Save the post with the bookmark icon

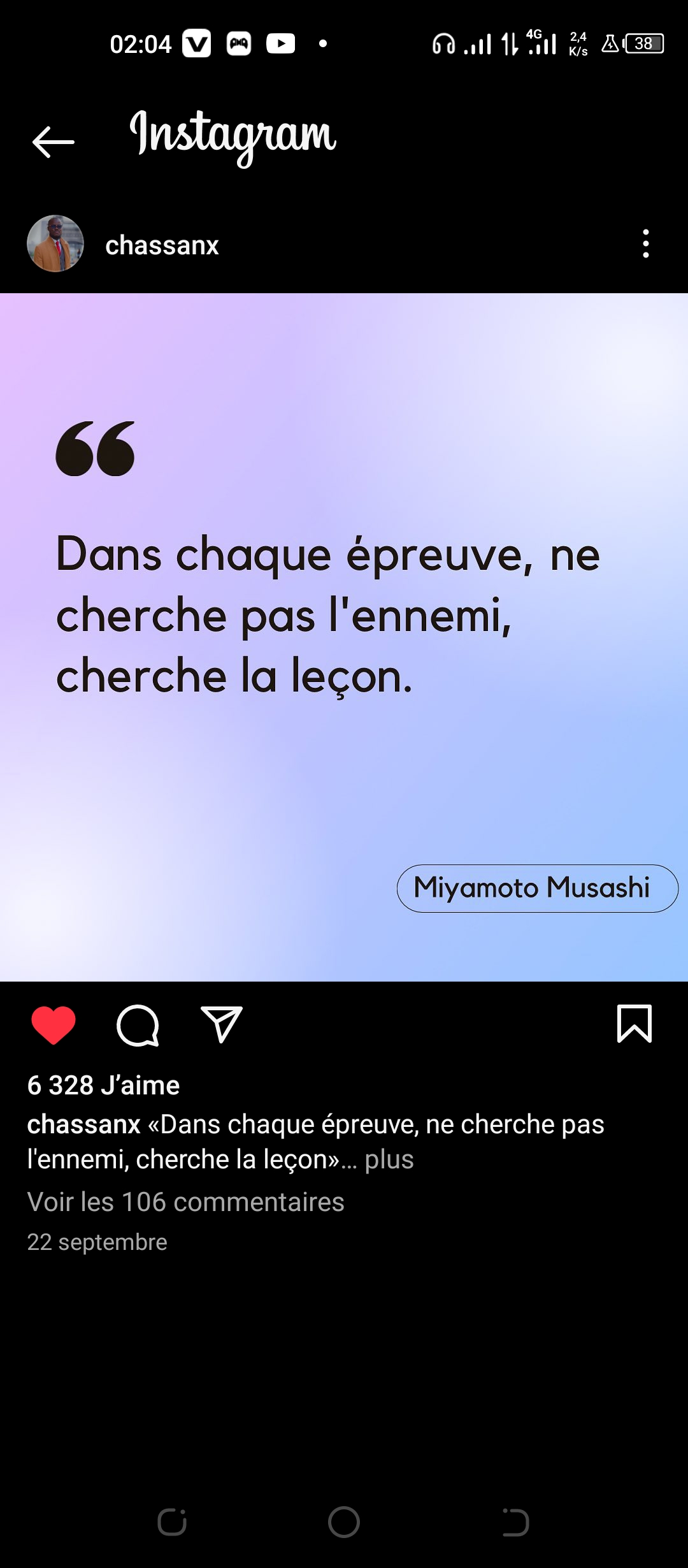(x=634, y=1024)
